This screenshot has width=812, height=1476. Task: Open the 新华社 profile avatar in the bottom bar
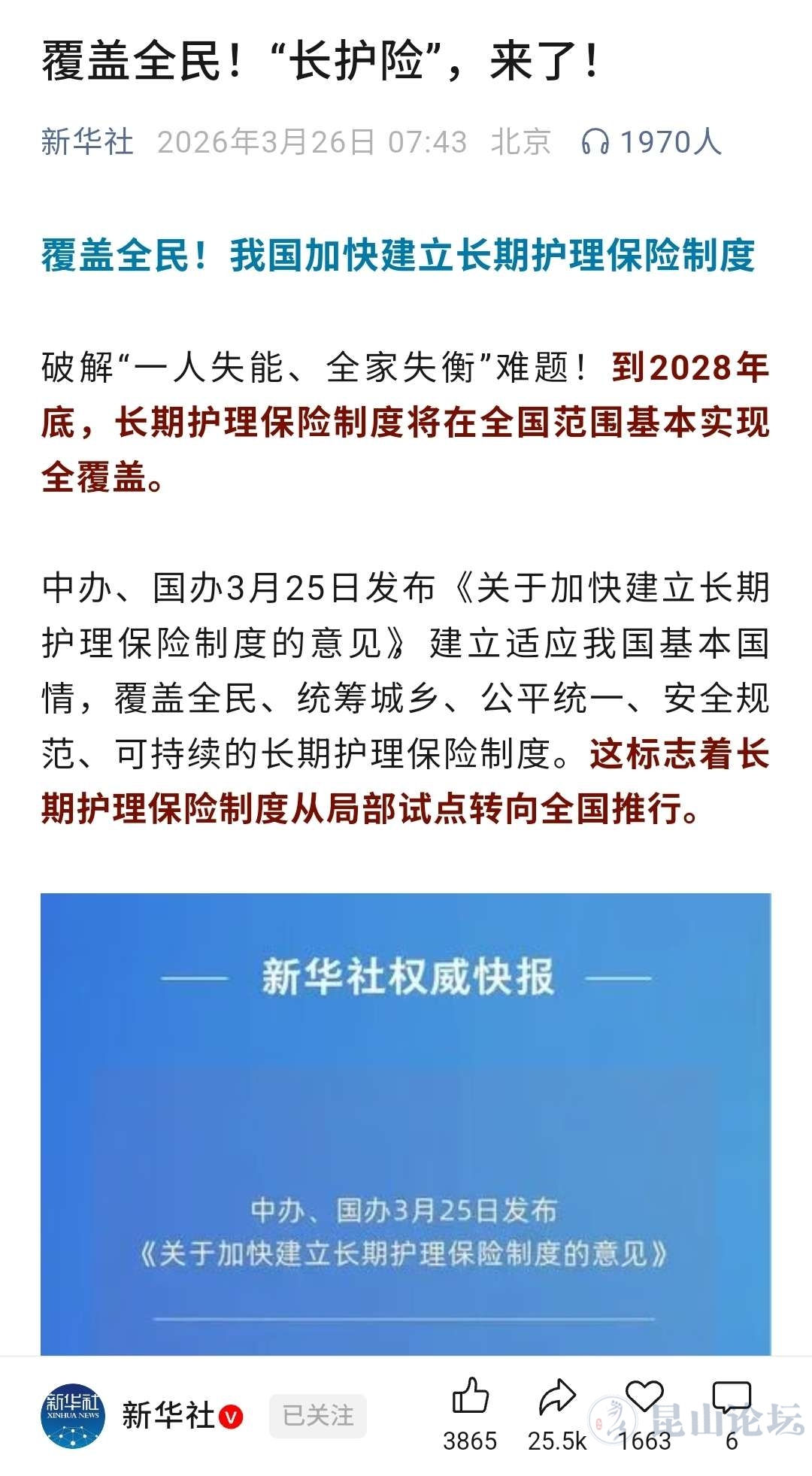(x=73, y=1416)
